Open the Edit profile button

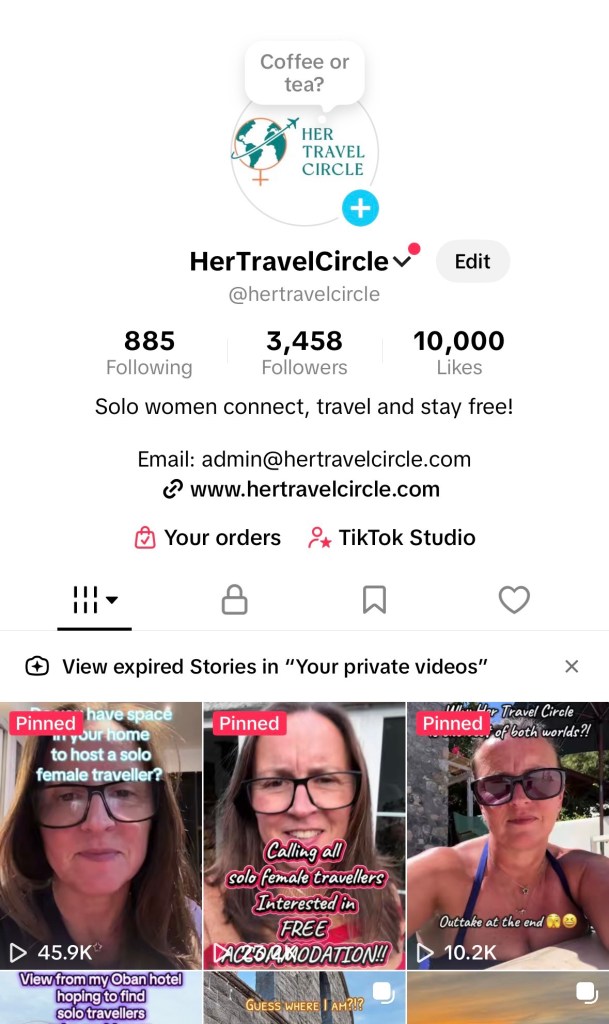(472, 261)
